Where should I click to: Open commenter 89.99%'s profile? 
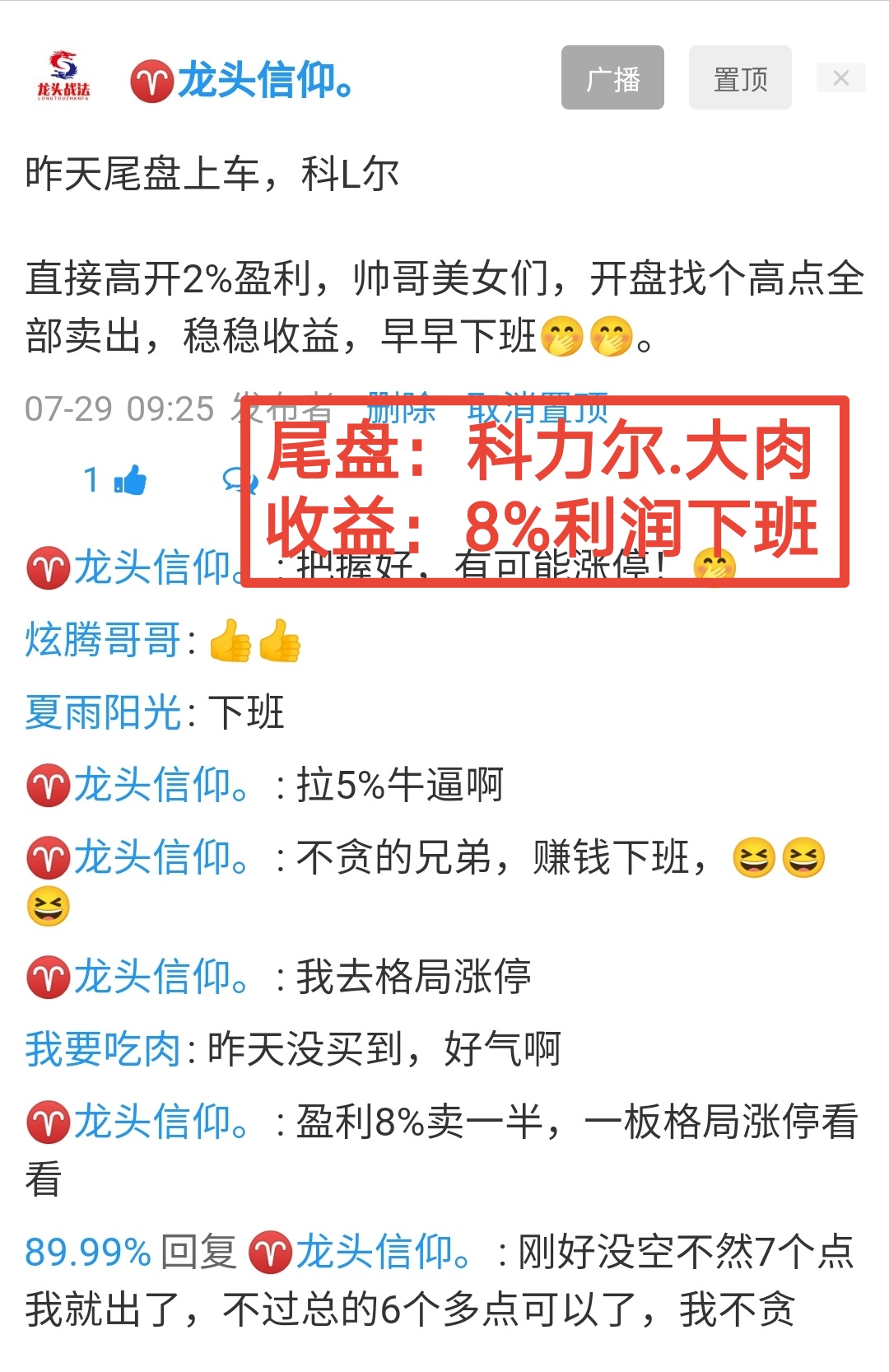88,1253
